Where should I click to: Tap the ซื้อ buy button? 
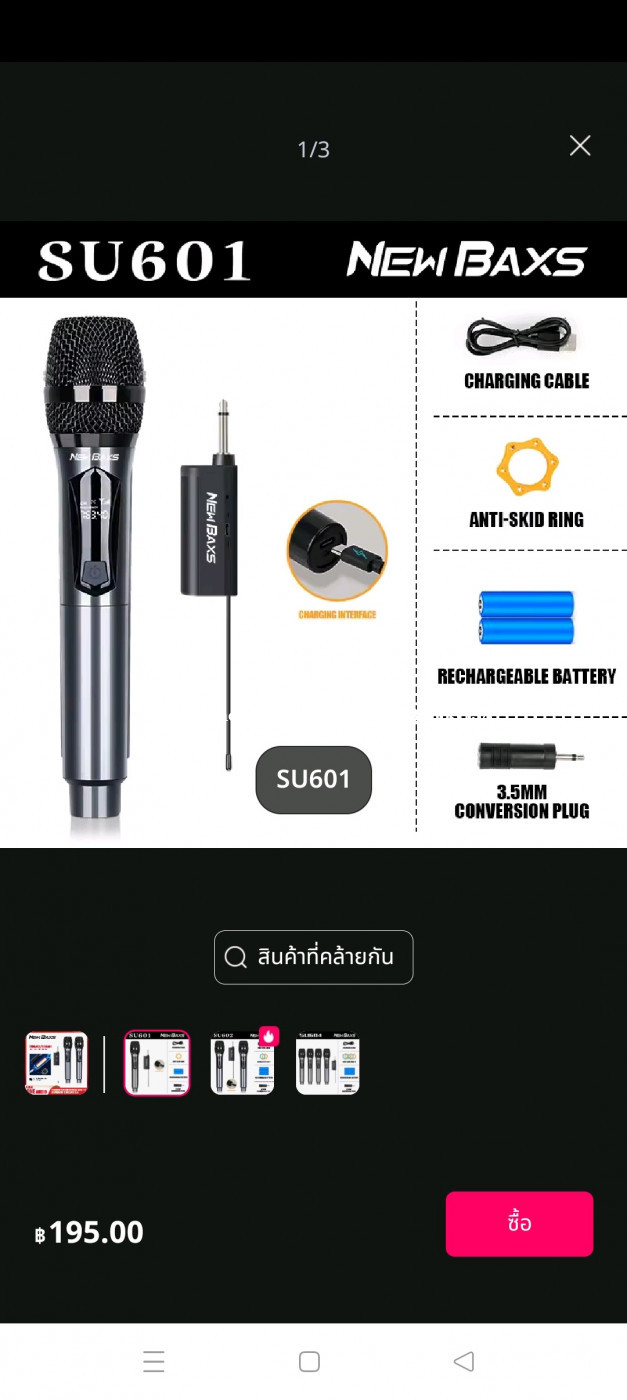519,1223
